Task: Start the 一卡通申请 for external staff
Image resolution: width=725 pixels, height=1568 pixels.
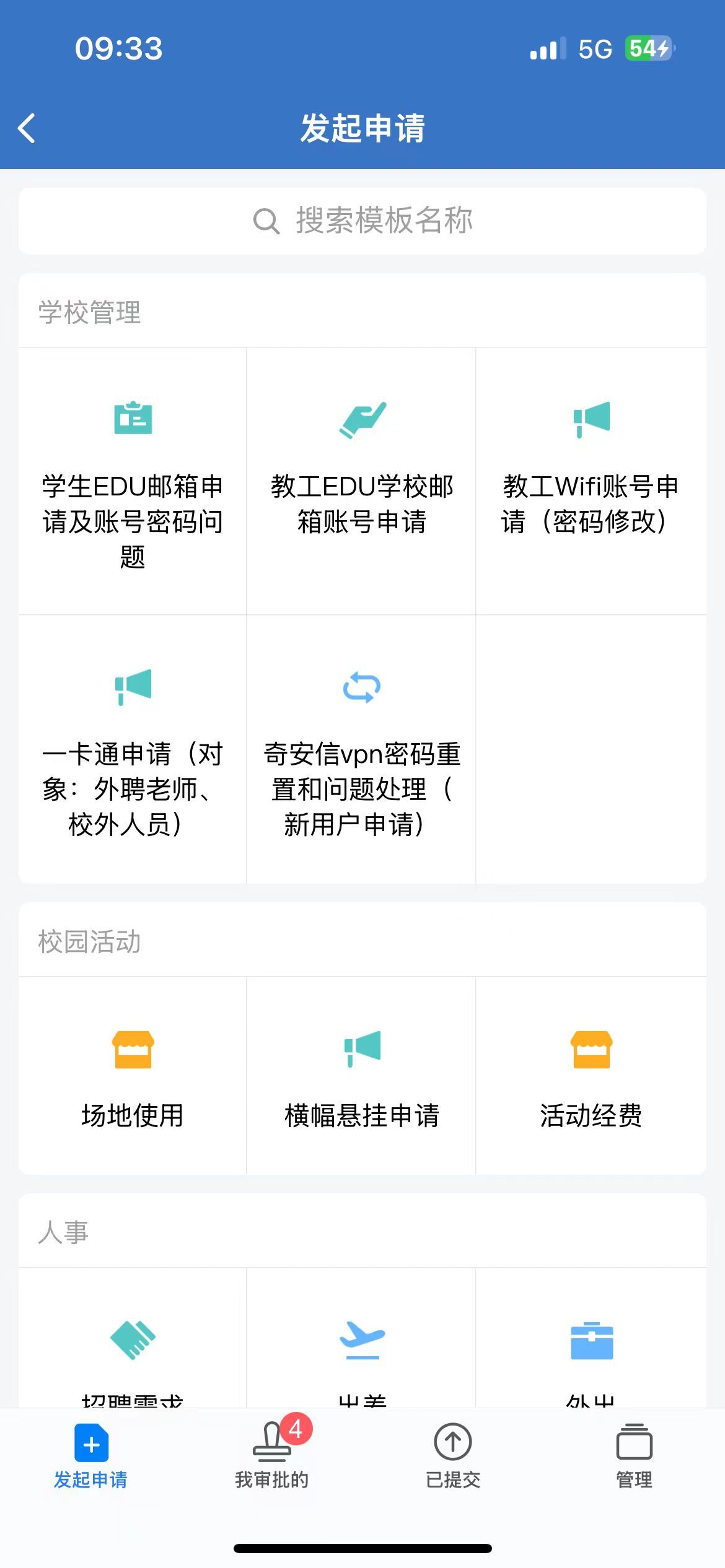Action: coord(133,749)
